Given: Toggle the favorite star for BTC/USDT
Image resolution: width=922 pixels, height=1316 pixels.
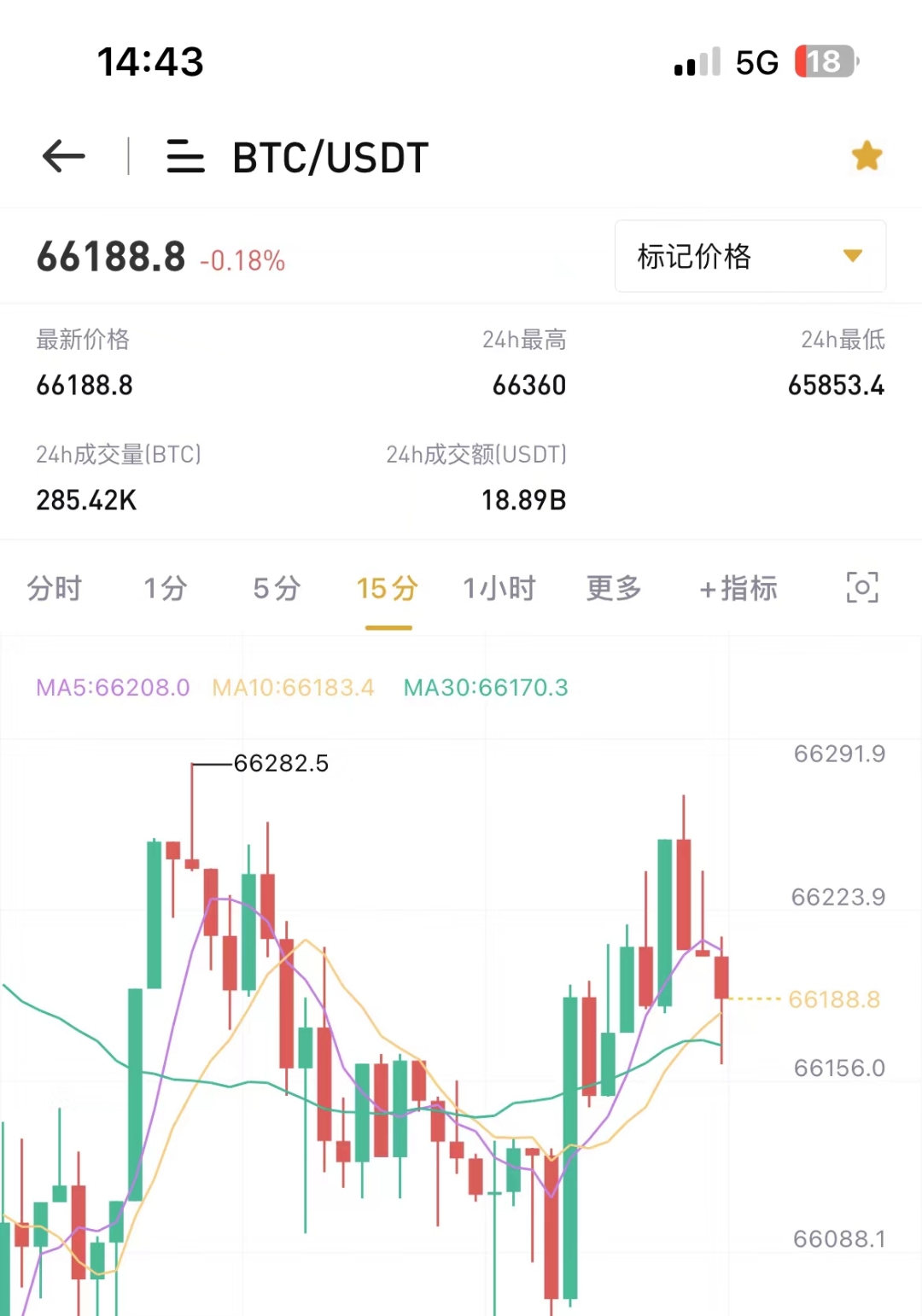Looking at the screenshot, I should tap(867, 155).
